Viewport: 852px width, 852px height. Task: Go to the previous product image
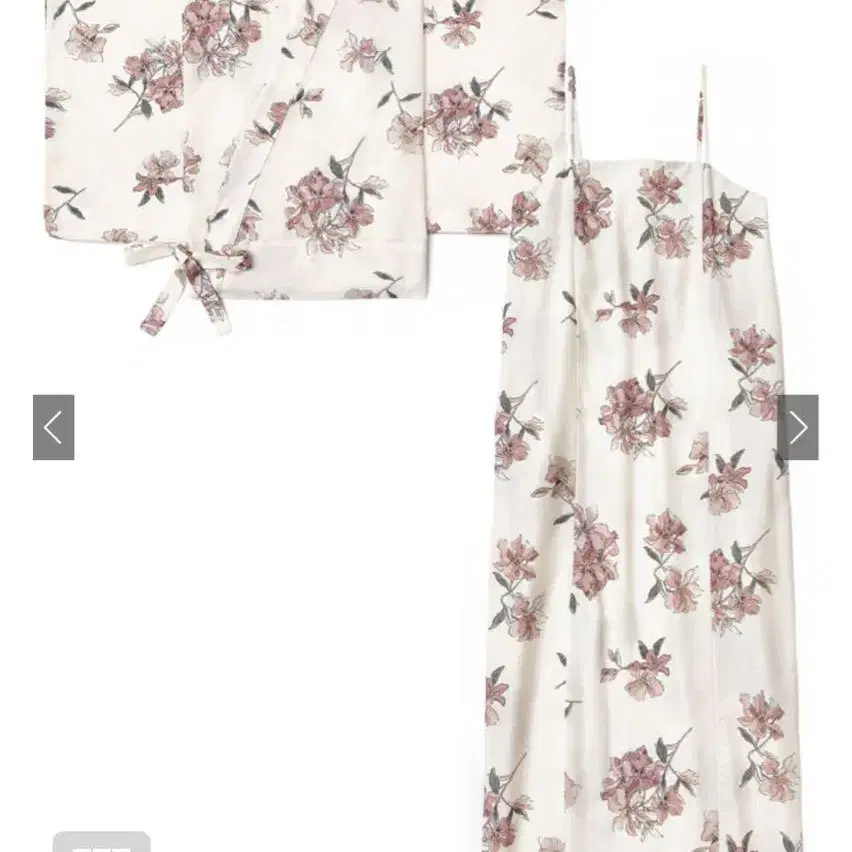point(54,428)
